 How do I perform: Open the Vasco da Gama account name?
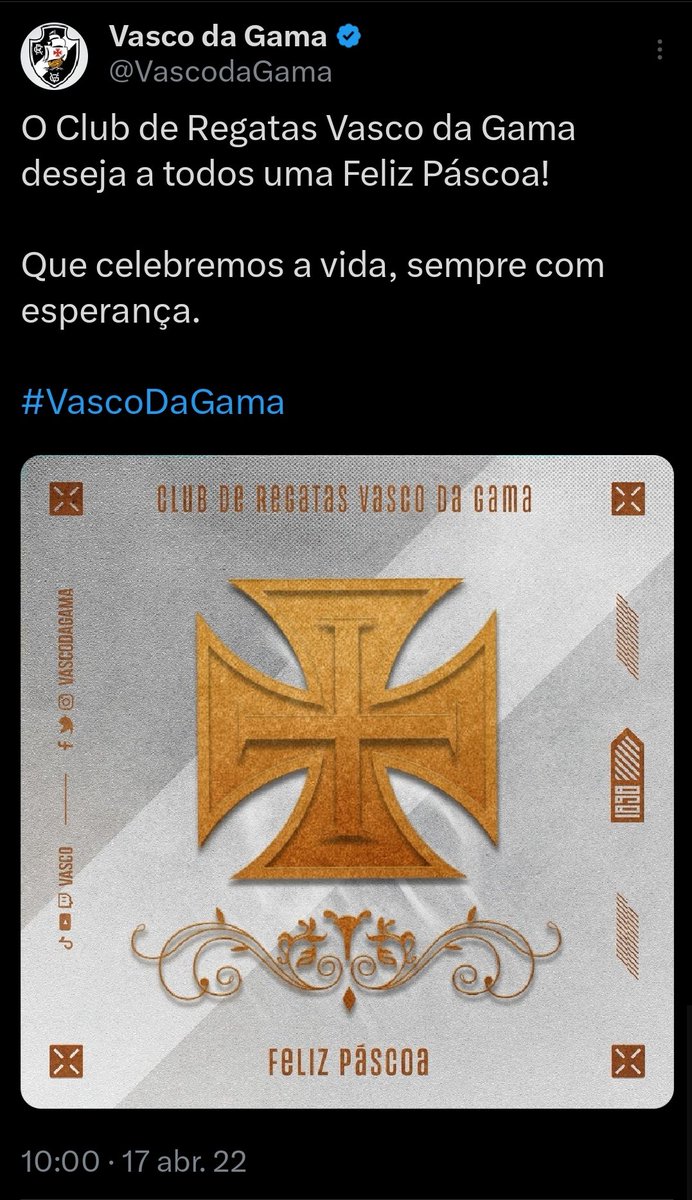216,38
